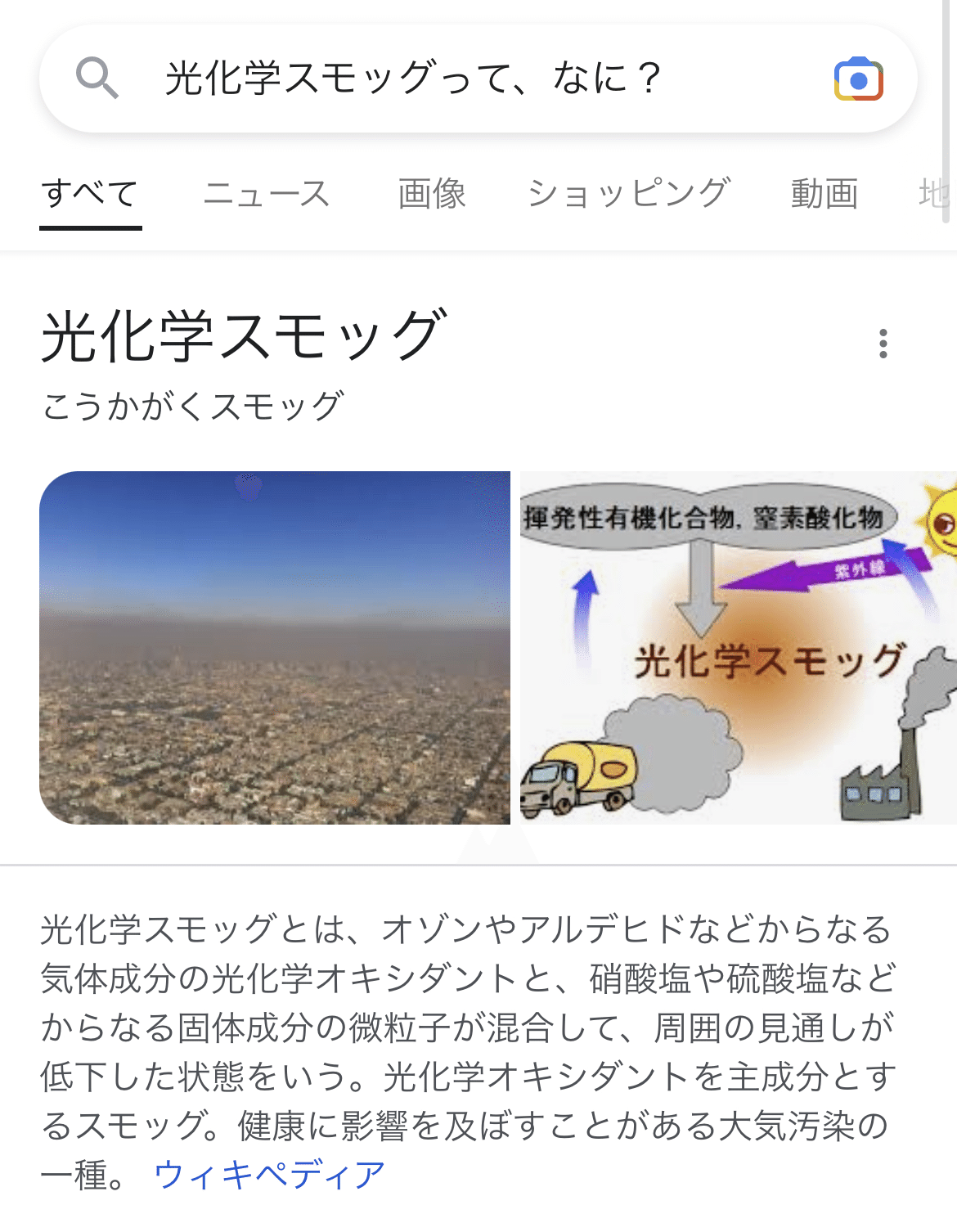Switch to the 画像 tab

click(432, 195)
